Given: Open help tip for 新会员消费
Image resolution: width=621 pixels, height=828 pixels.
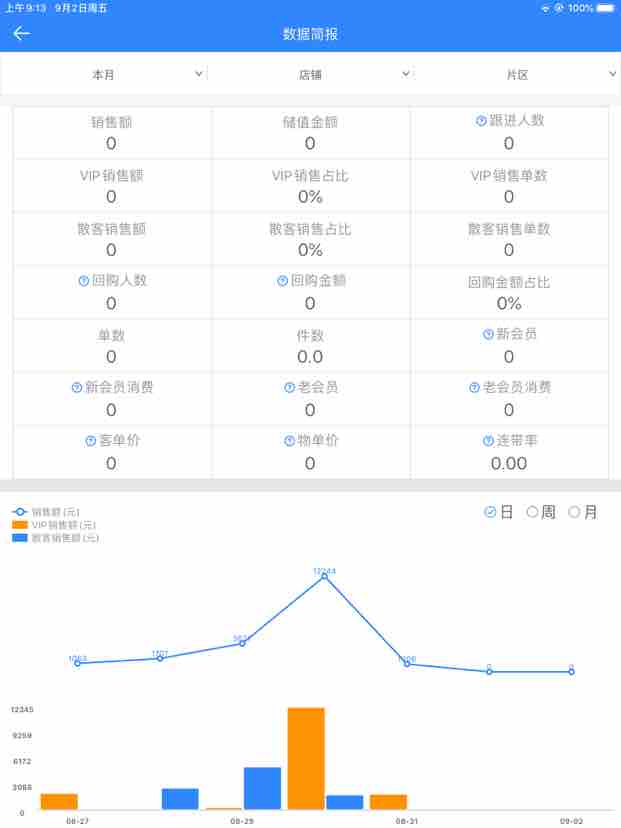Looking at the screenshot, I should 77,388.
